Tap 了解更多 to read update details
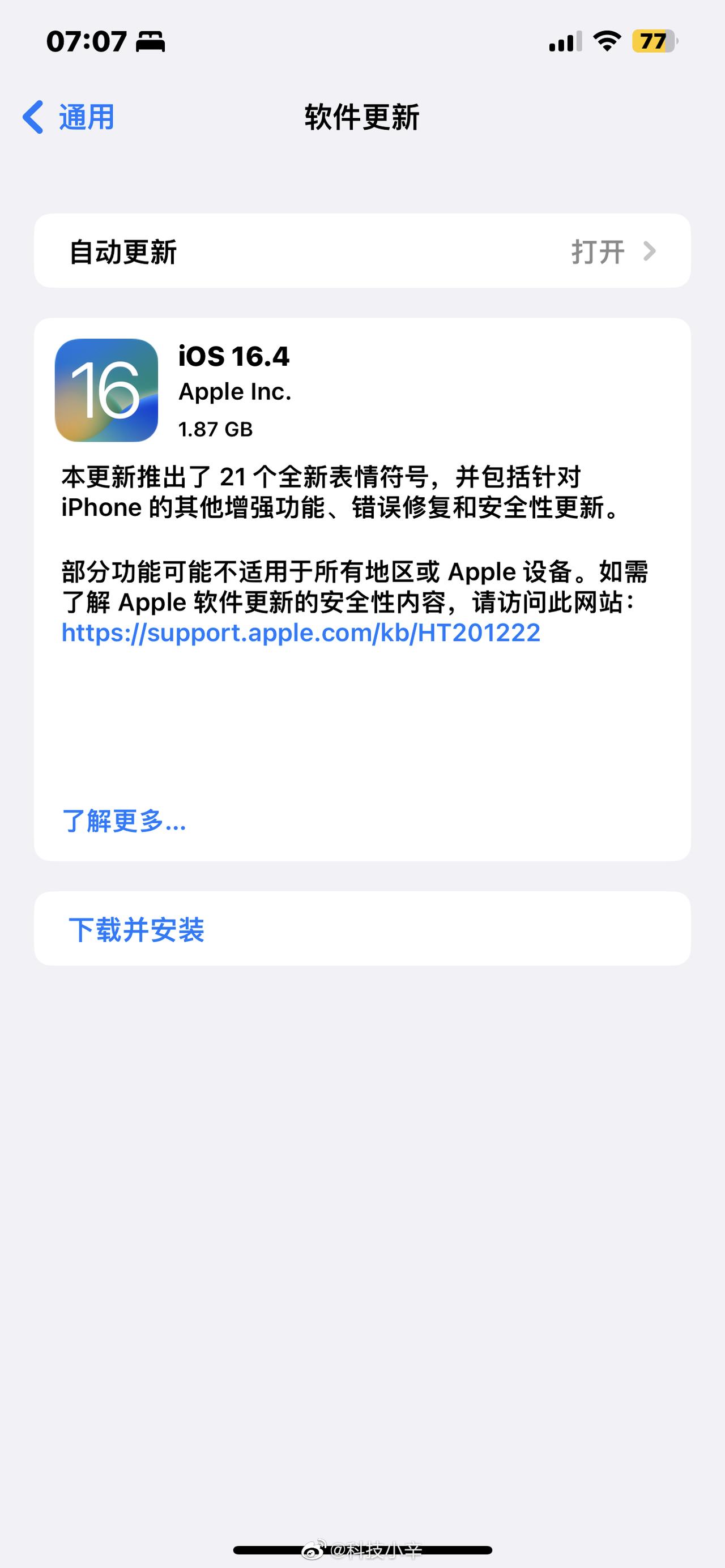Screen dimensions: 725x1568 [x=123, y=821]
